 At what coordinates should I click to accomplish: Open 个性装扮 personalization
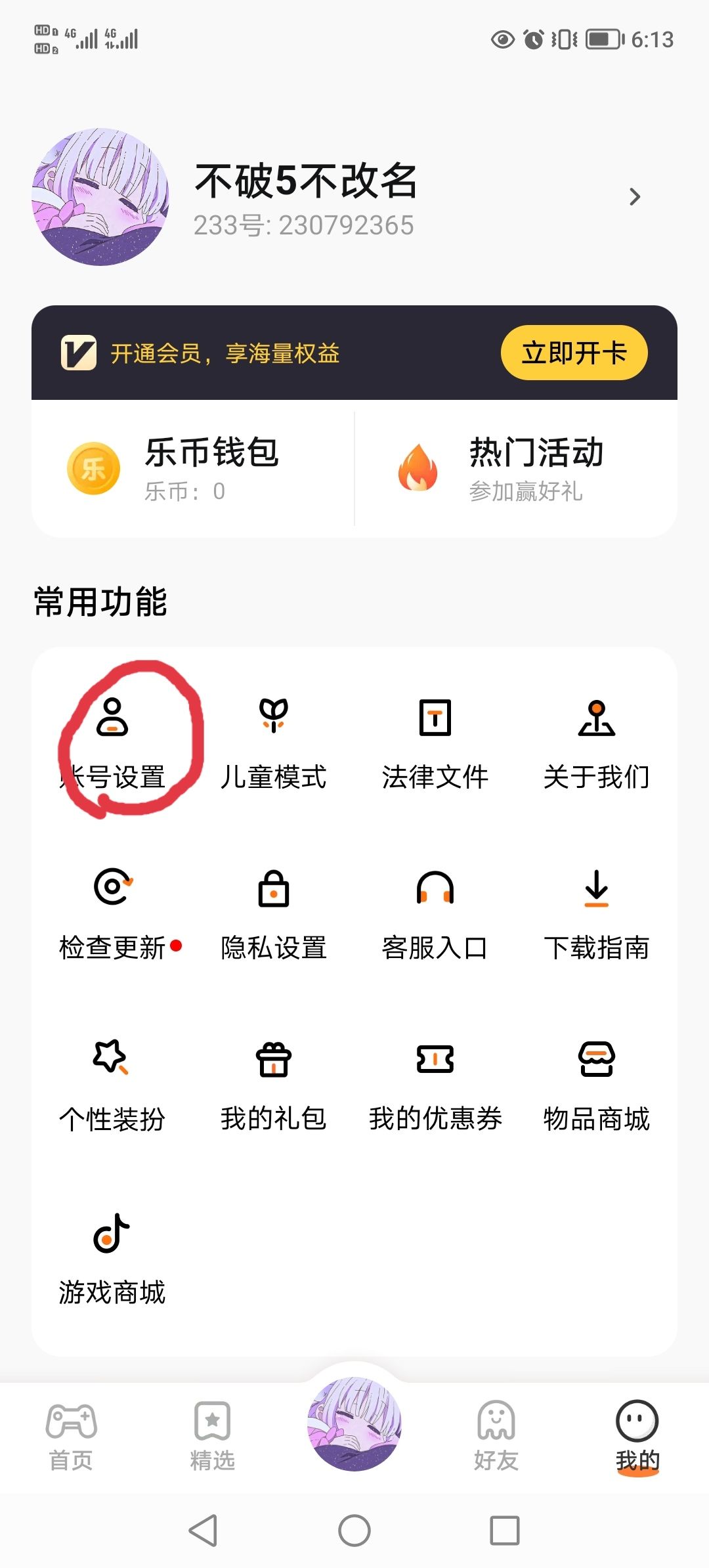tap(112, 1085)
